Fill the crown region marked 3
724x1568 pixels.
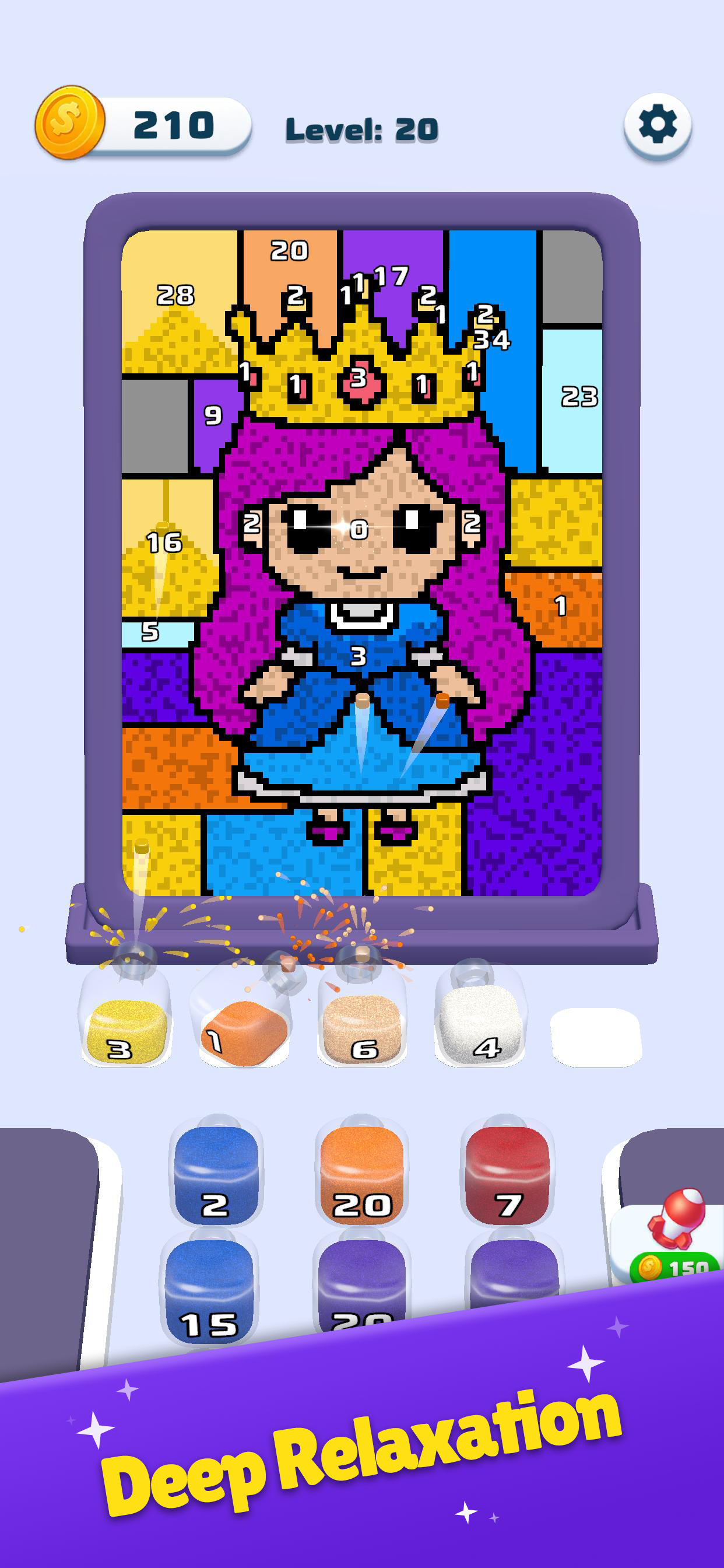pos(358,376)
